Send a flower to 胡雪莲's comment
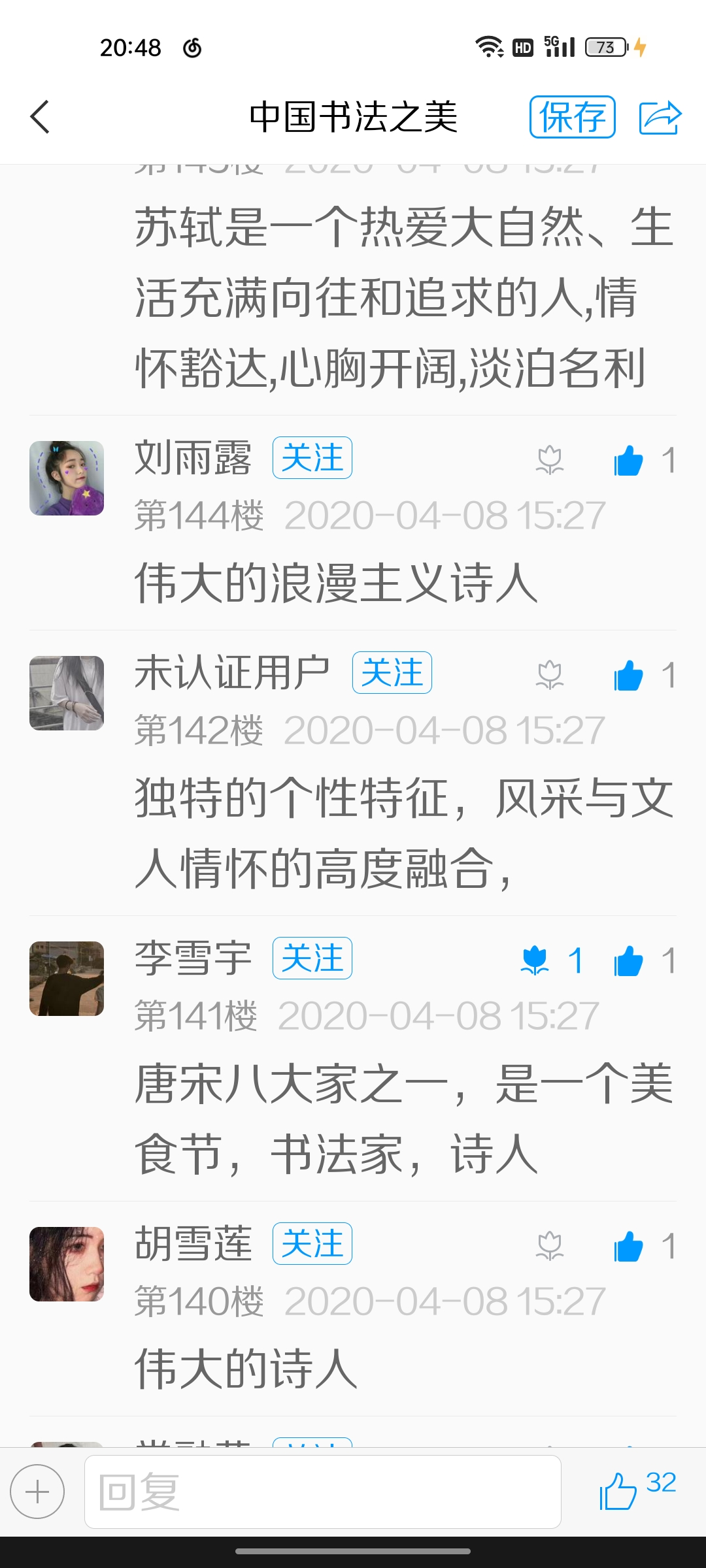 tap(550, 1247)
